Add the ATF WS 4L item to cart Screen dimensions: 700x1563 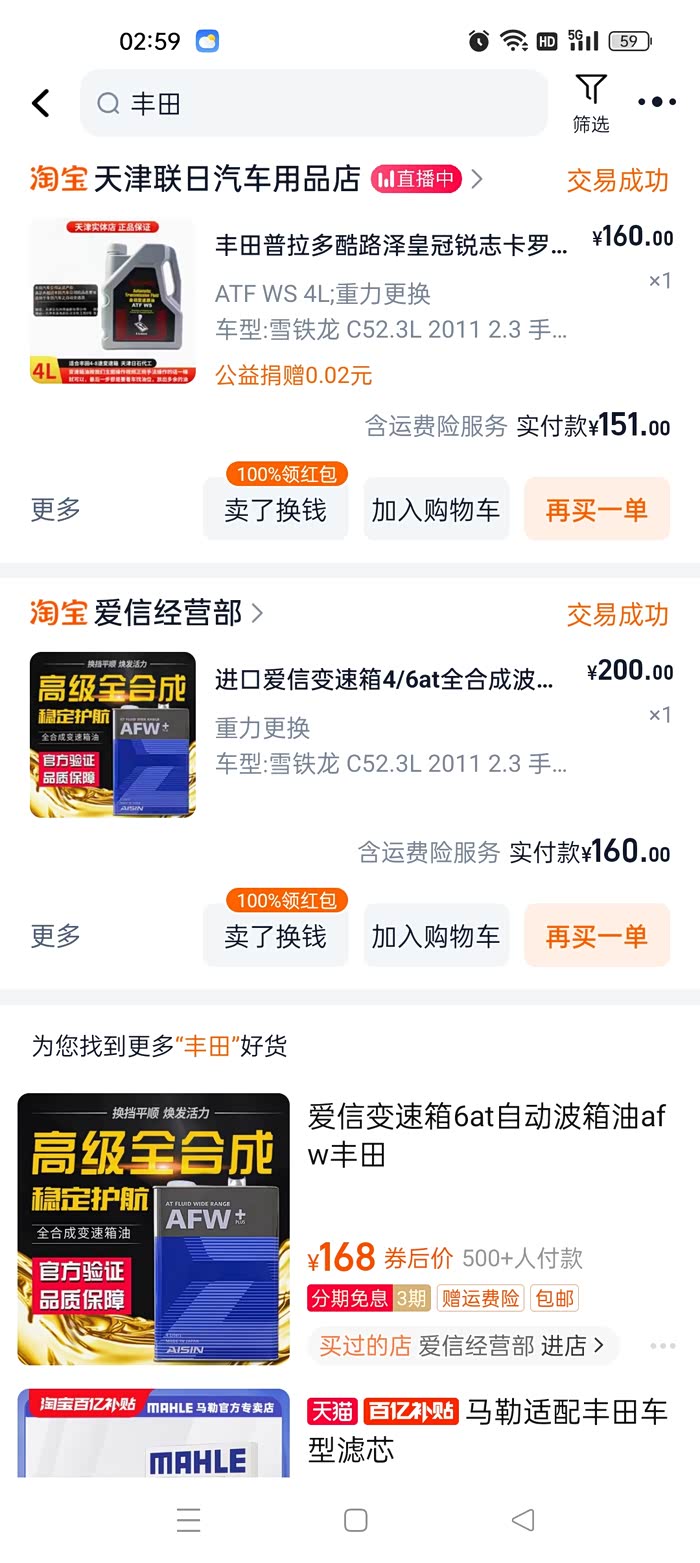pyautogui.click(x=436, y=510)
